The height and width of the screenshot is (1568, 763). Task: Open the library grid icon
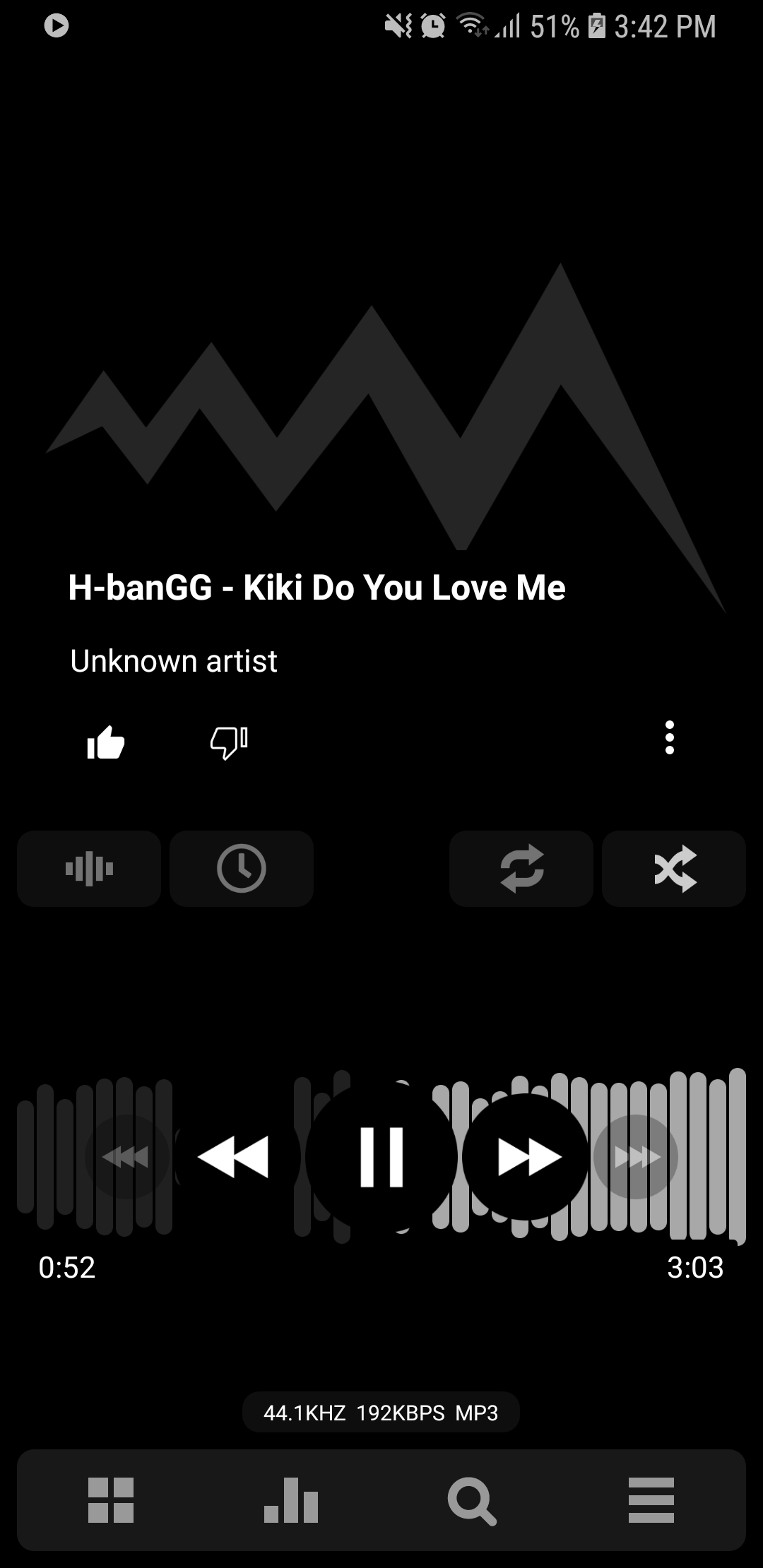(x=111, y=1500)
